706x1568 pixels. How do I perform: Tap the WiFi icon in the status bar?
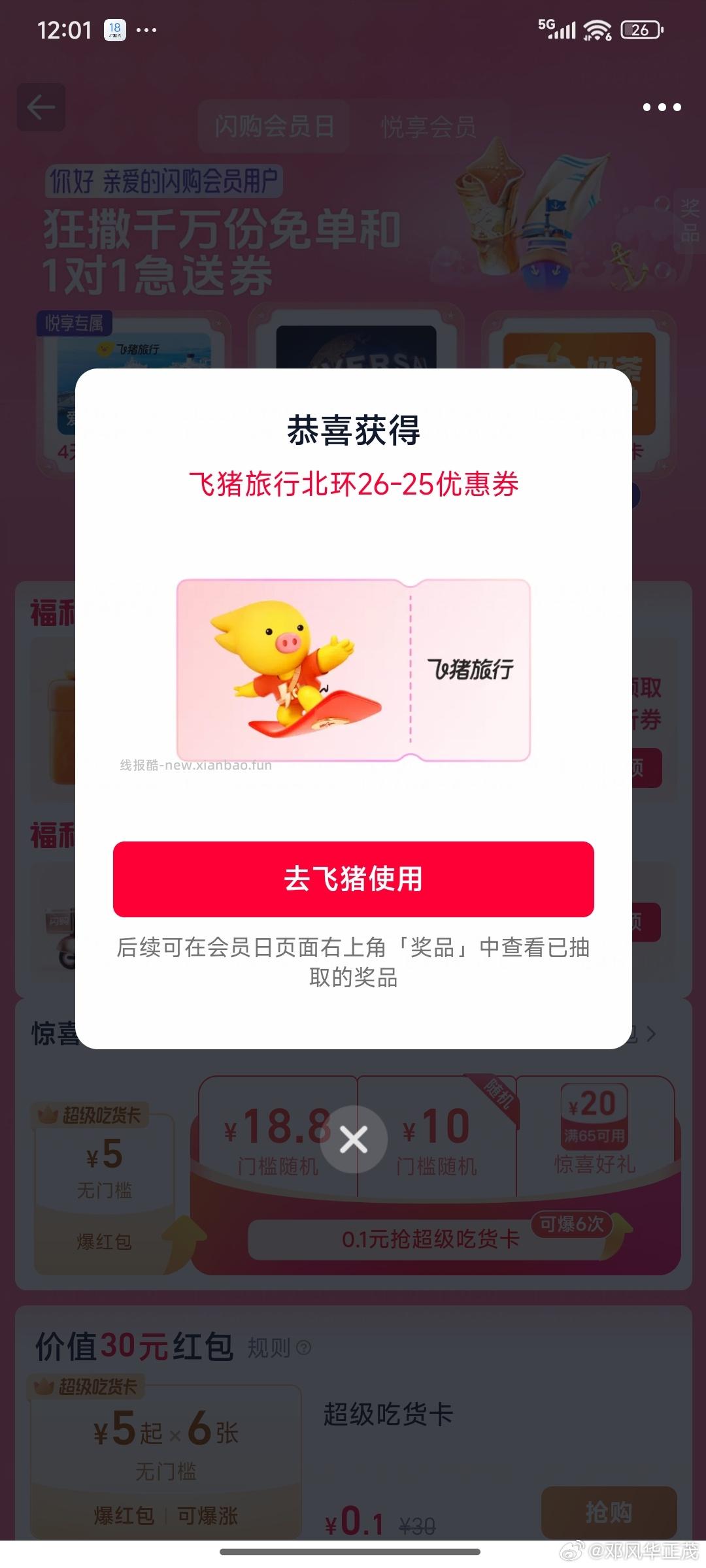coord(598,30)
